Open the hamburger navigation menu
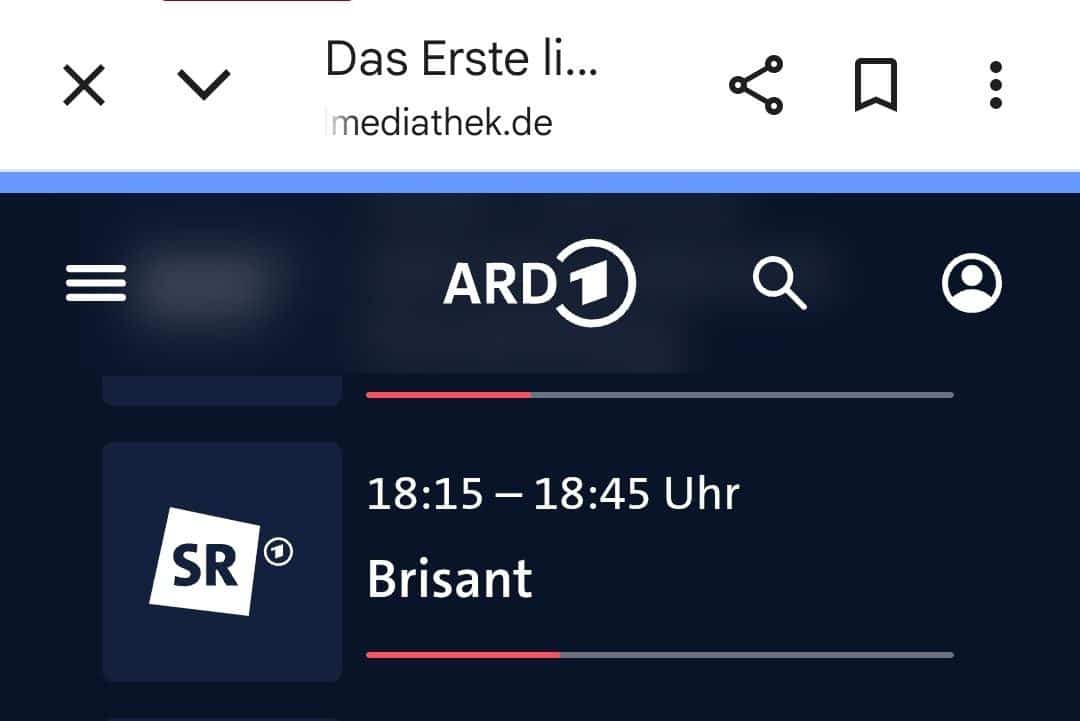The image size is (1080, 721). pos(96,283)
